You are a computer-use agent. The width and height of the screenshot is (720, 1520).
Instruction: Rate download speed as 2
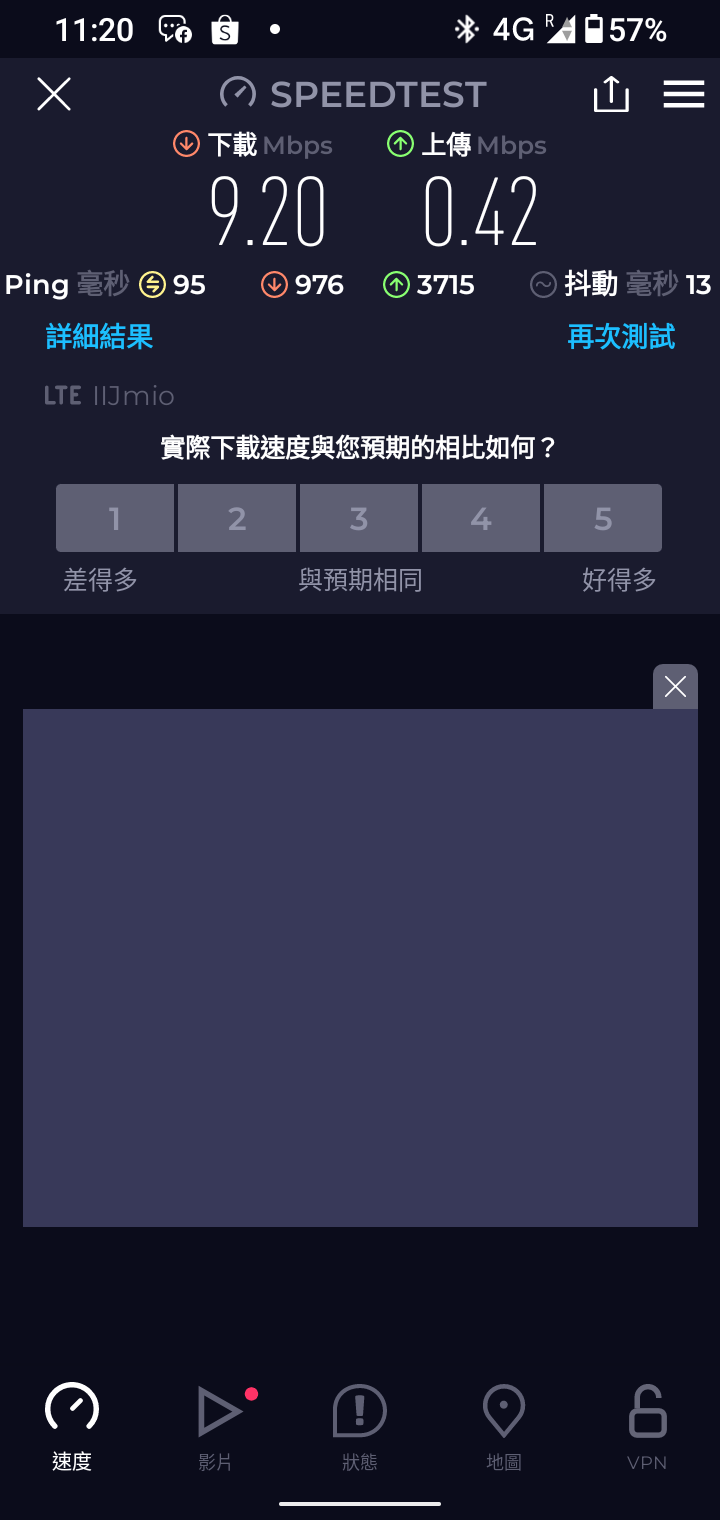(237, 518)
